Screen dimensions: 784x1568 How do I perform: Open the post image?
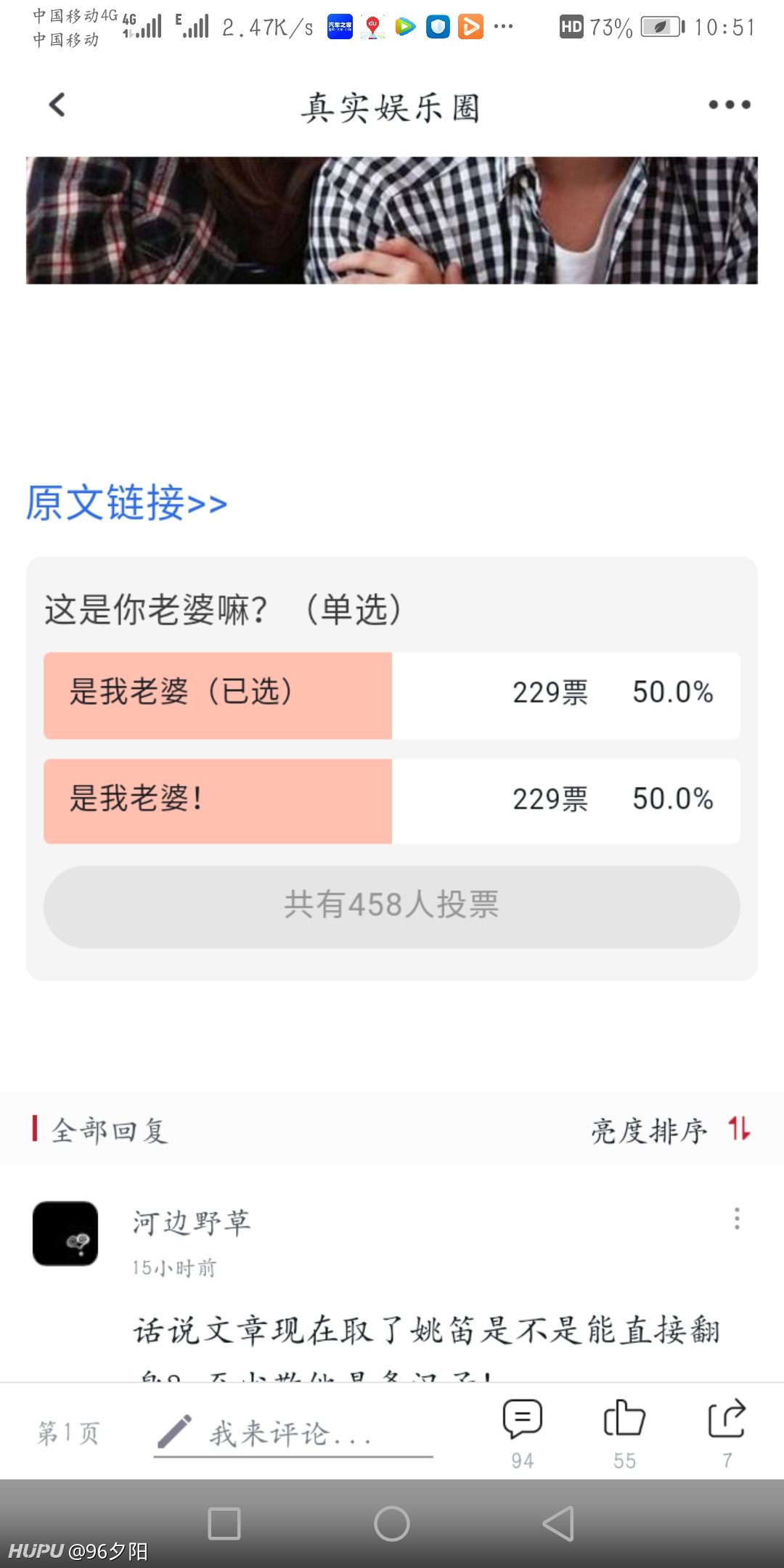[x=392, y=220]
